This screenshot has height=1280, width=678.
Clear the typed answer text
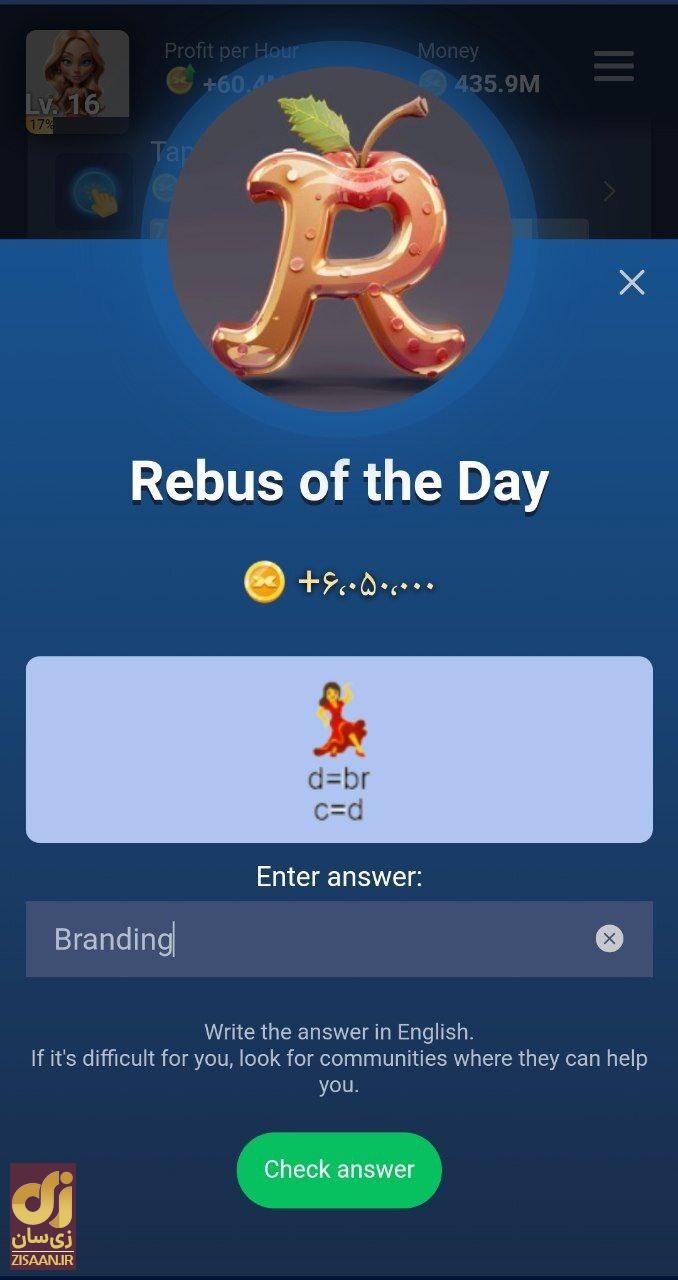pos(609,938)
